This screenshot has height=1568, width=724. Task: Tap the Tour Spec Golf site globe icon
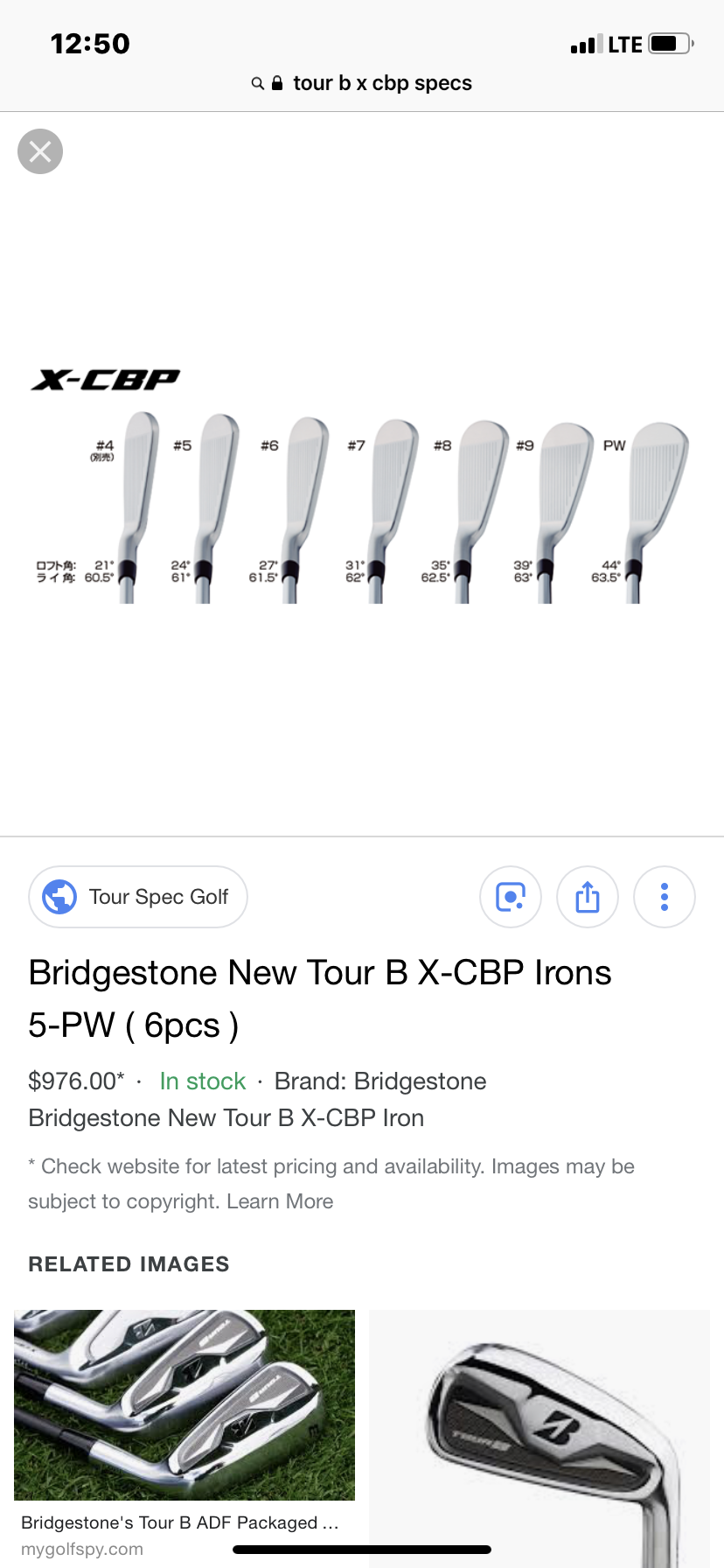tap(59, 897)
